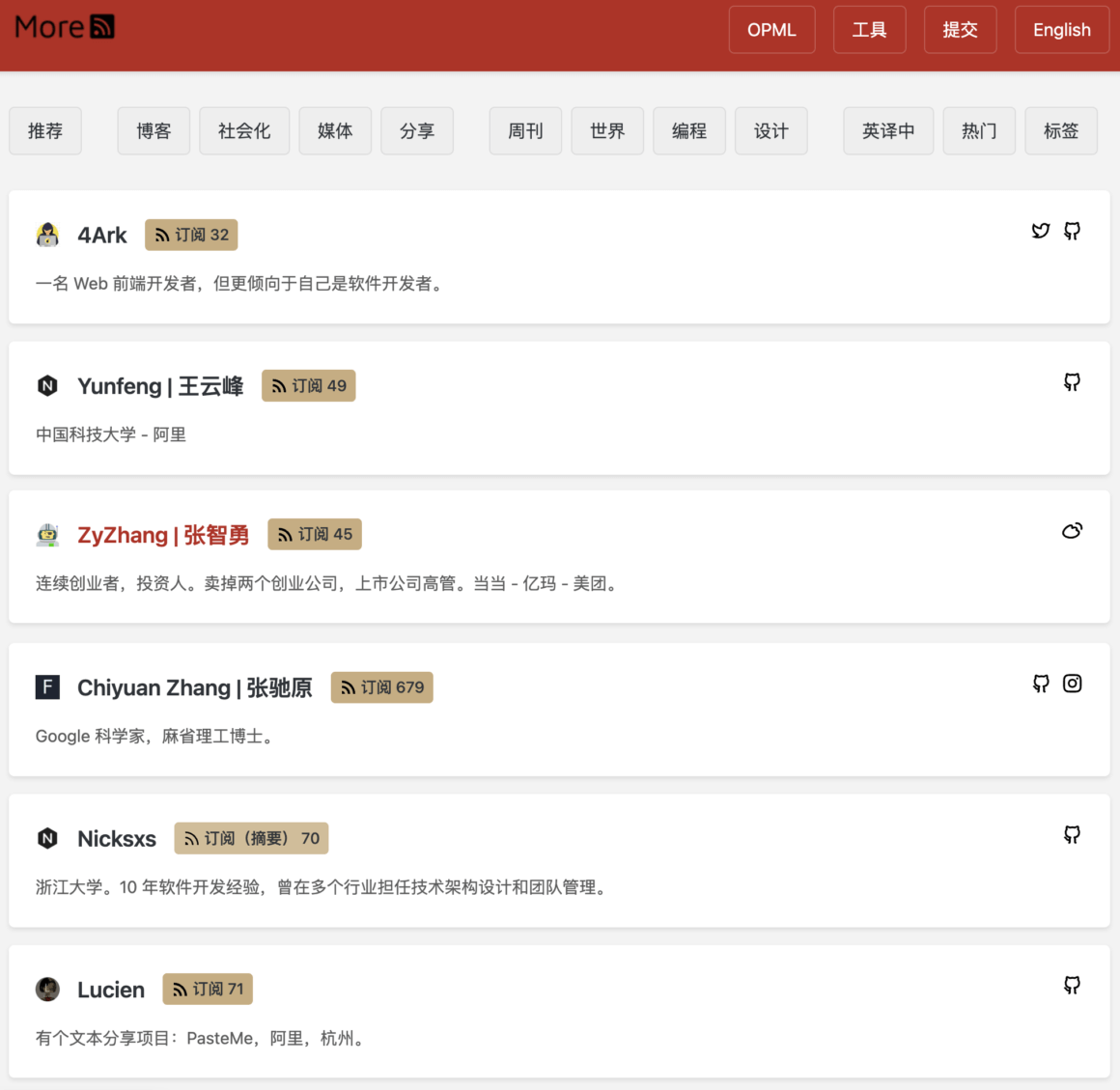Tap Nicksxs 订阅（摘要）70 button

coord(251,838)
